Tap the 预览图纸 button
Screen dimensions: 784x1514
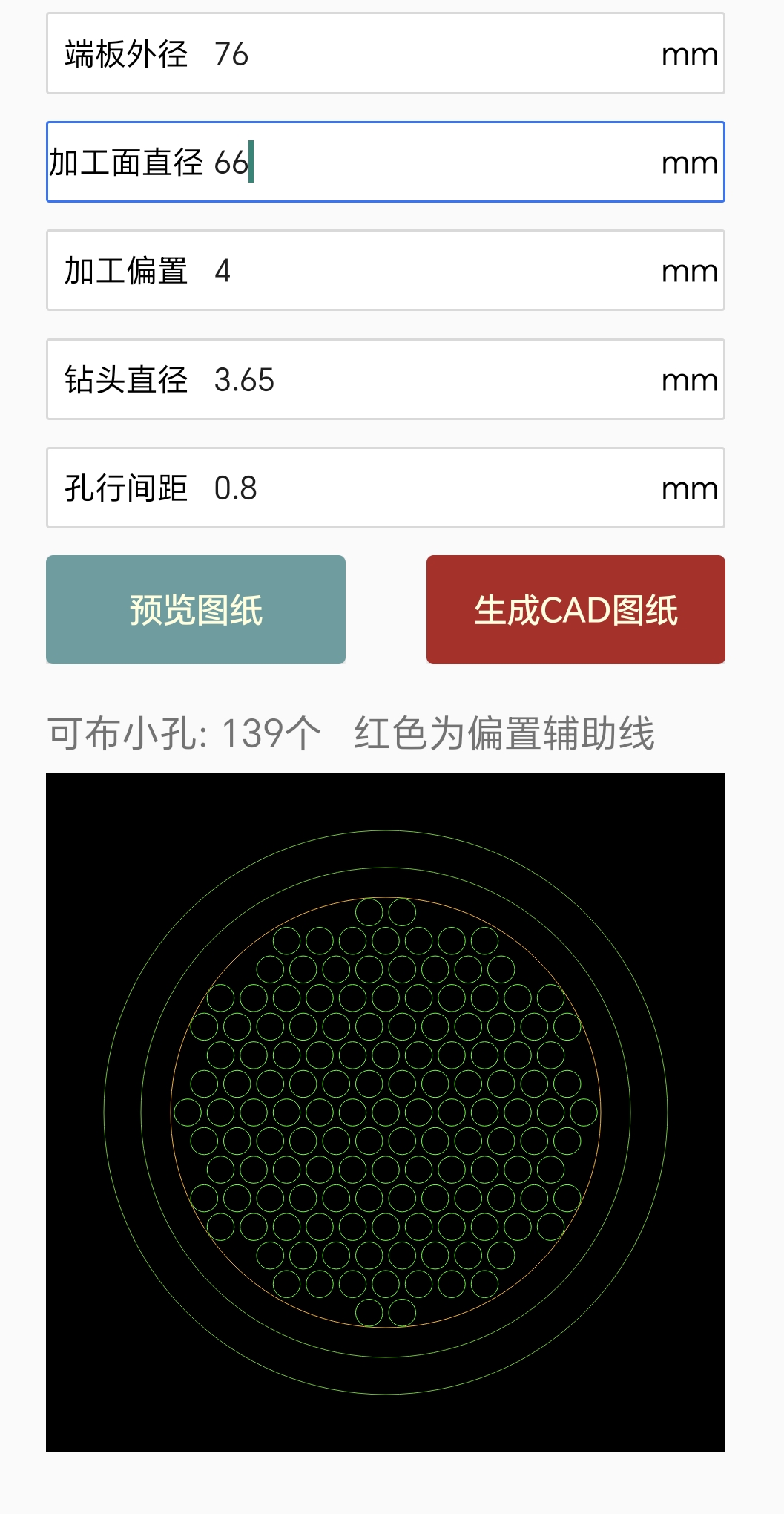tap(196, 610)
